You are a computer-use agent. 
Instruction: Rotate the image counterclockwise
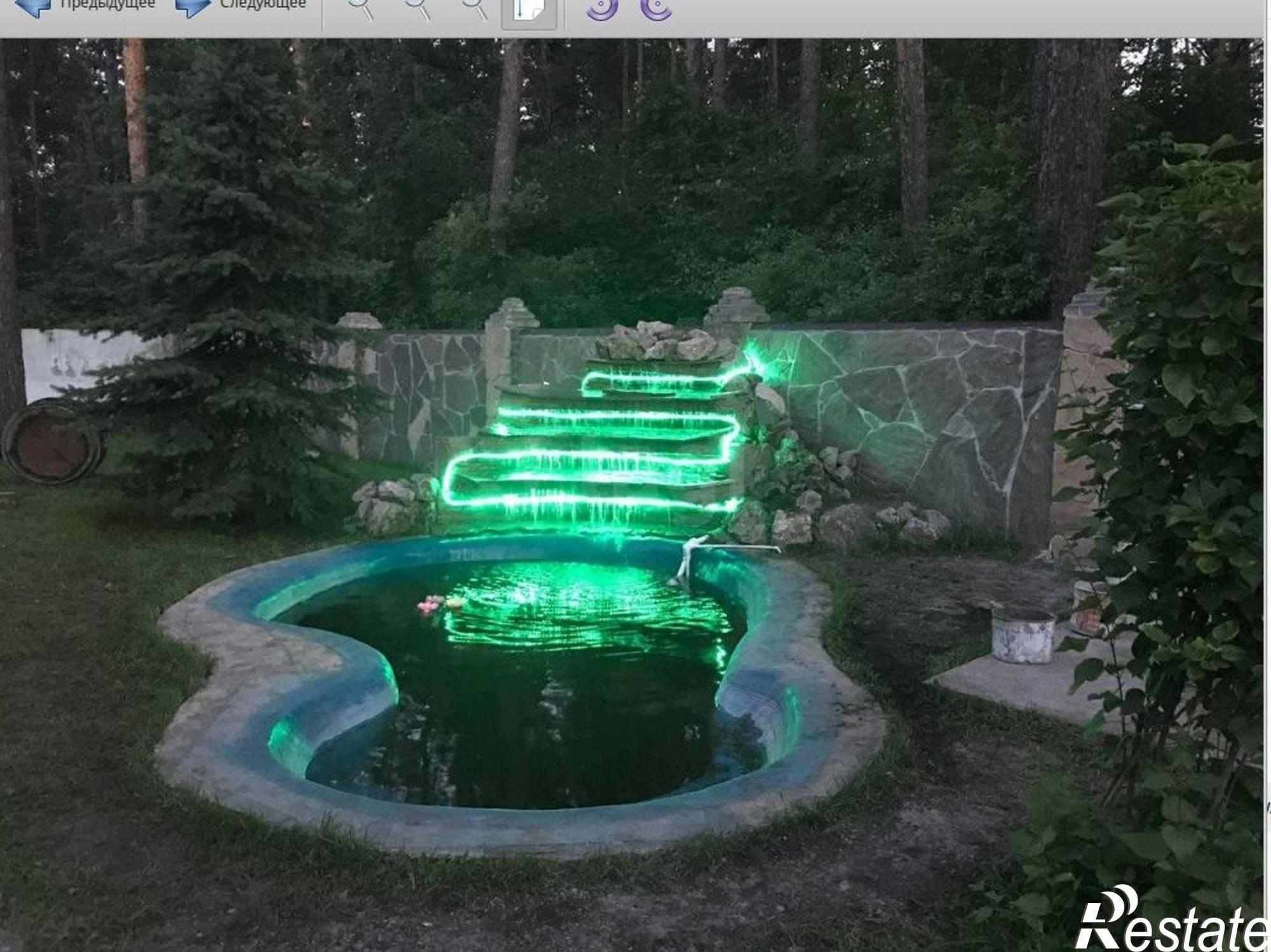click(602, 8)
